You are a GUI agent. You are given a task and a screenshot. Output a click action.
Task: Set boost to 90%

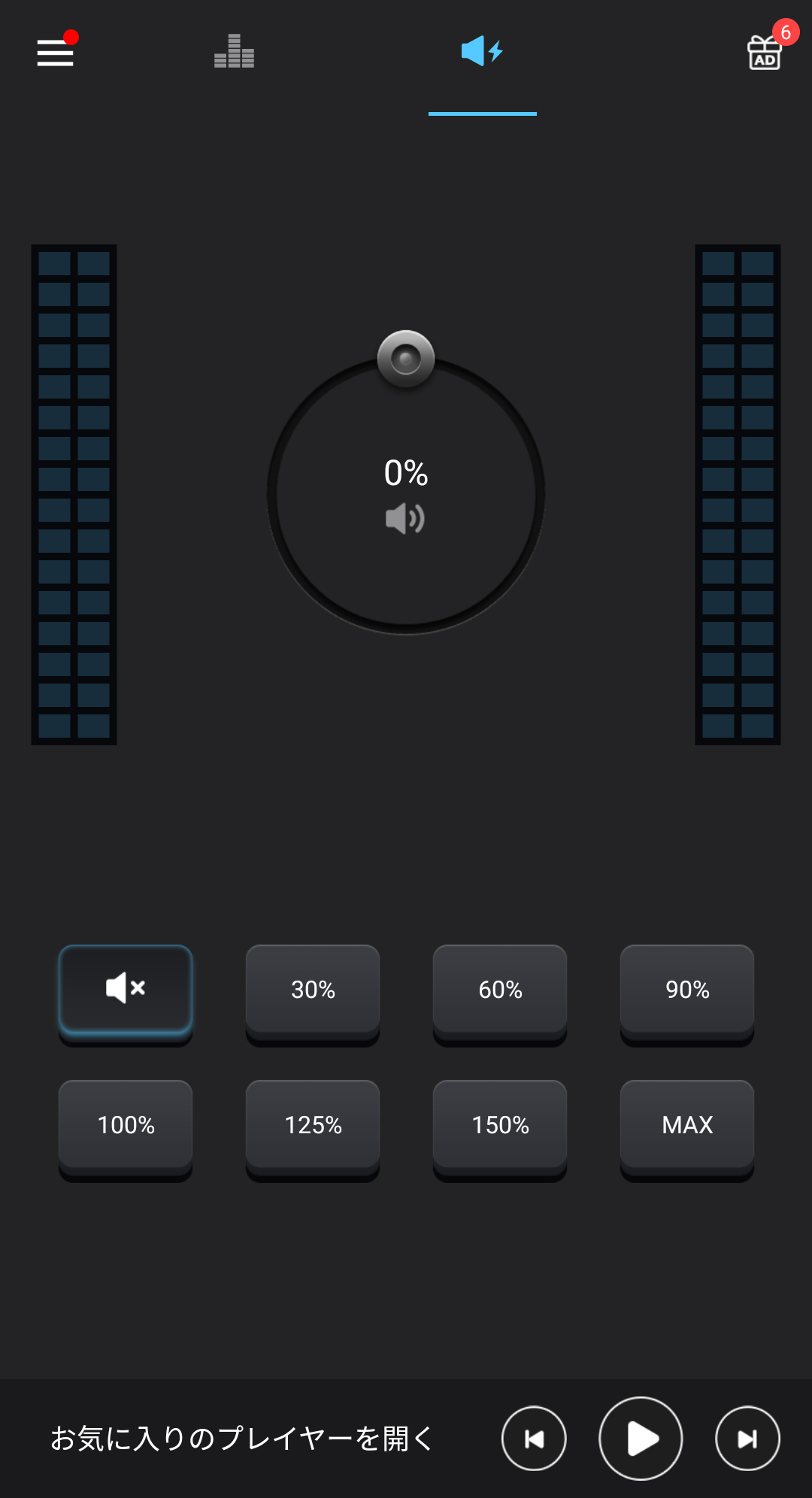point(687,989)
